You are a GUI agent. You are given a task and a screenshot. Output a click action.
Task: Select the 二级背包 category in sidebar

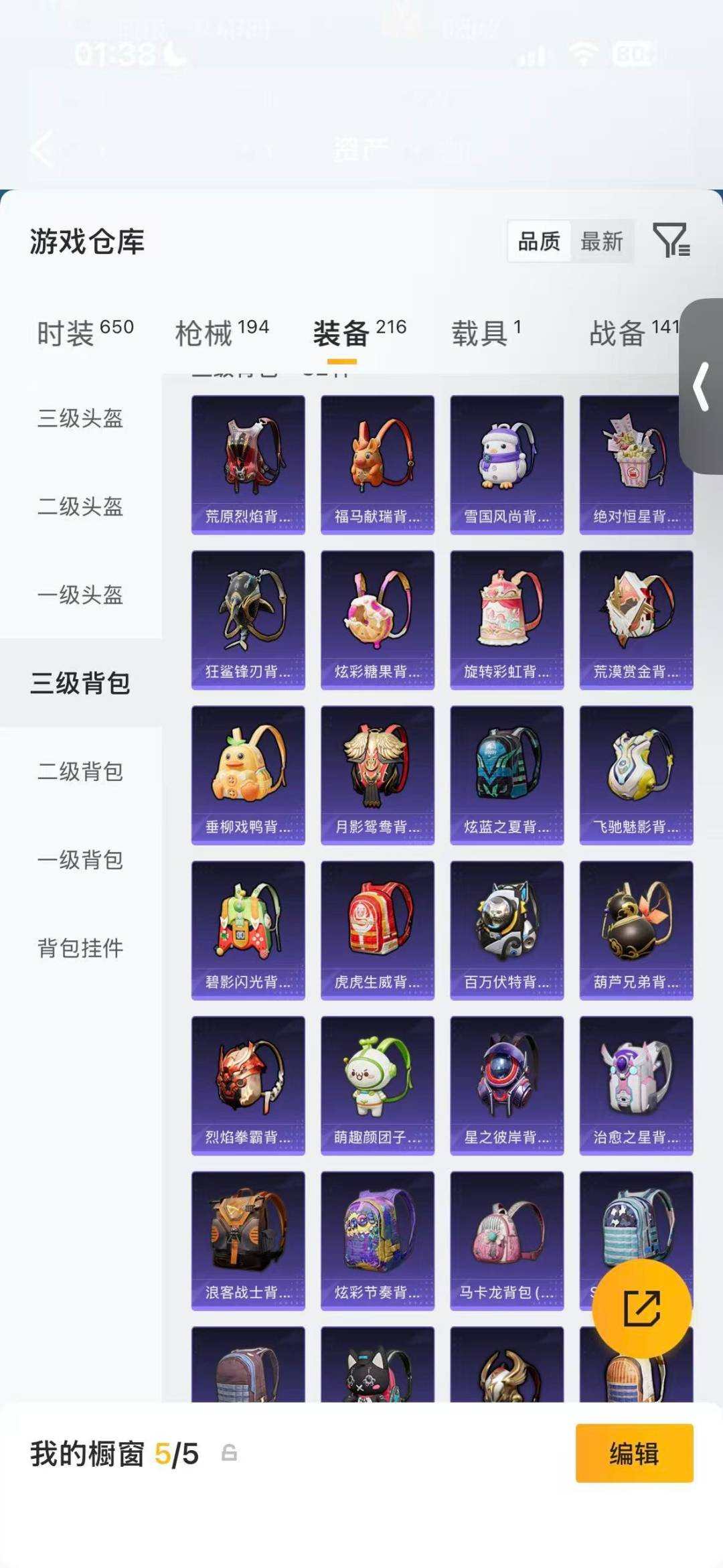click(x=80, y=769)
